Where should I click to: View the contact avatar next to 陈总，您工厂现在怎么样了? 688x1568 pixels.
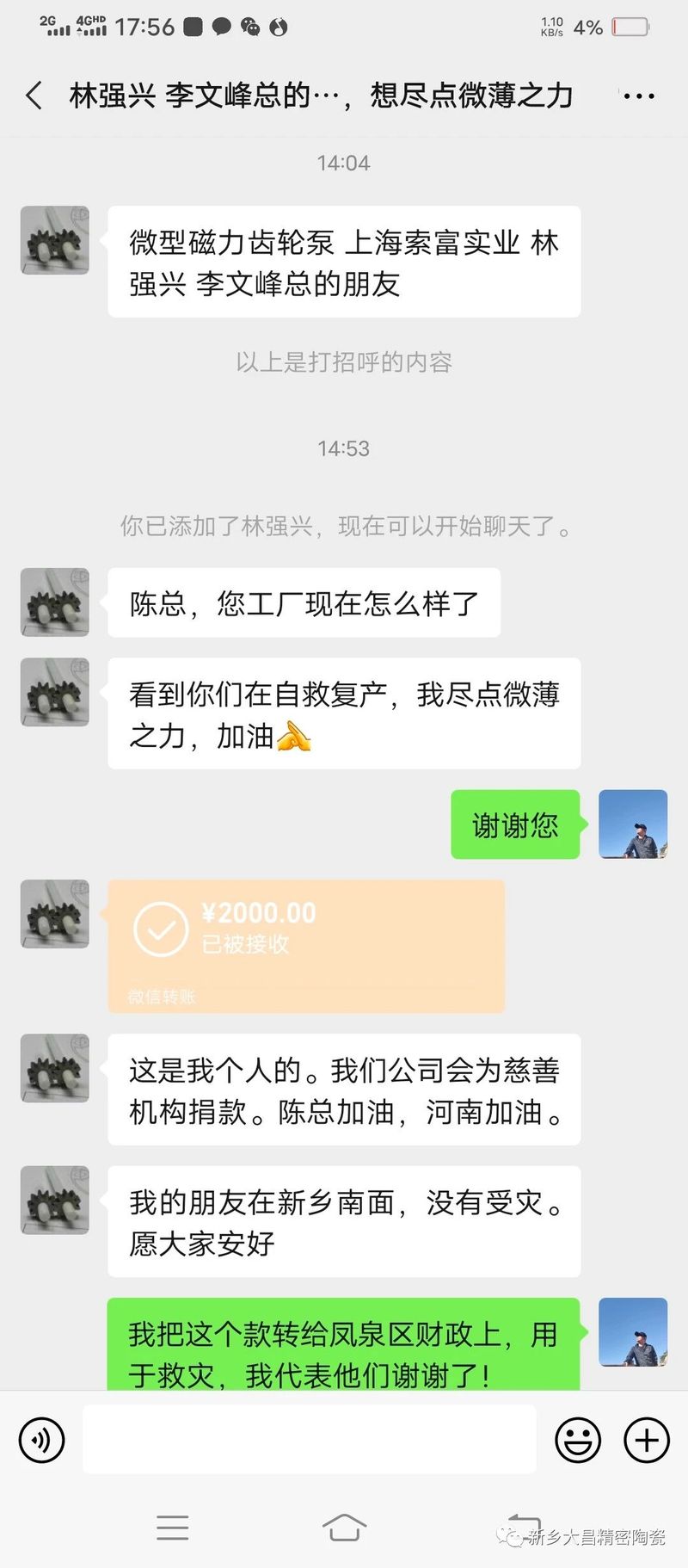[x=55, y=602]
